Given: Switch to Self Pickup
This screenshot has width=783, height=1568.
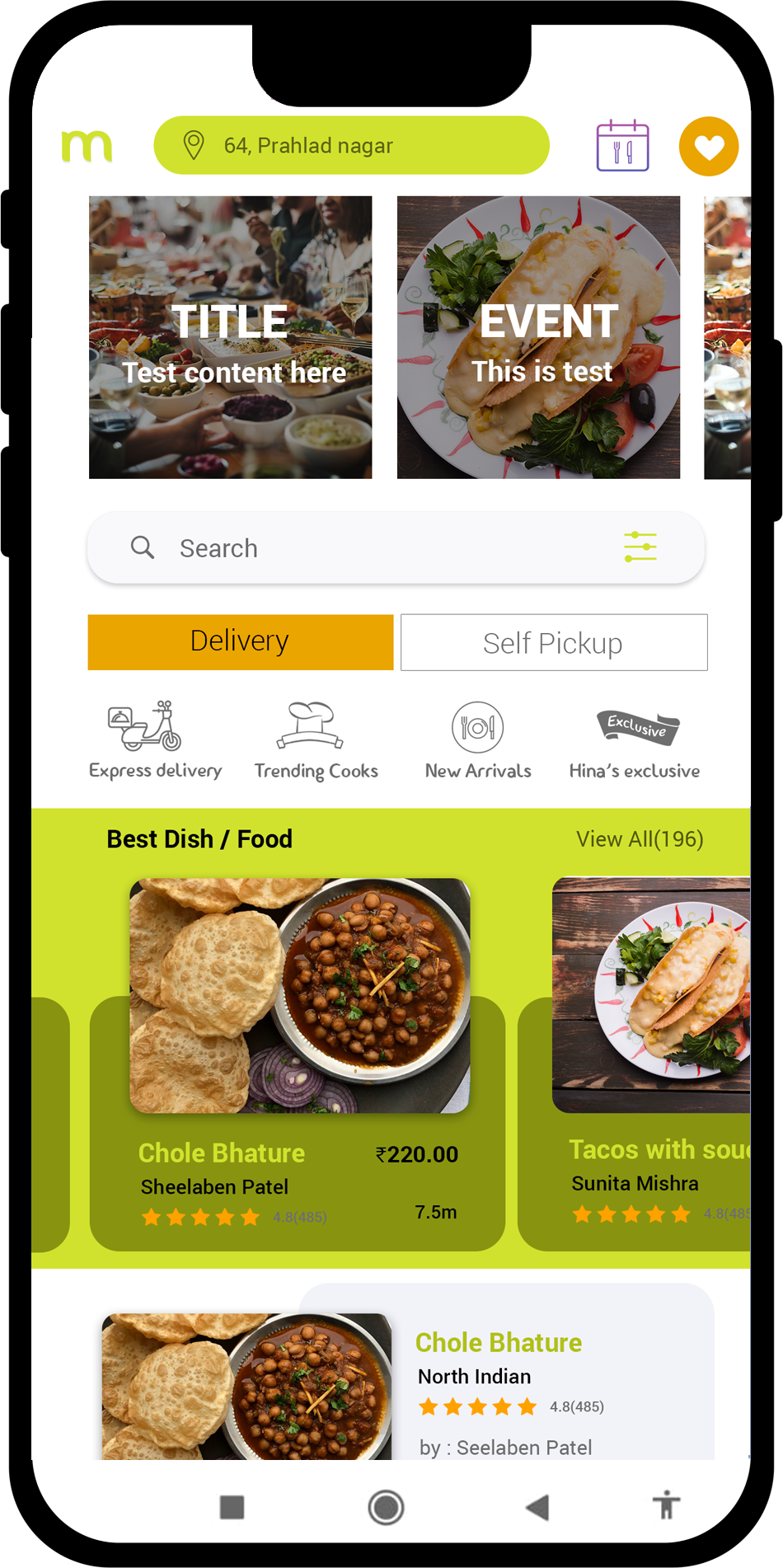Looking at the screenshot, I should pos(554,642).
